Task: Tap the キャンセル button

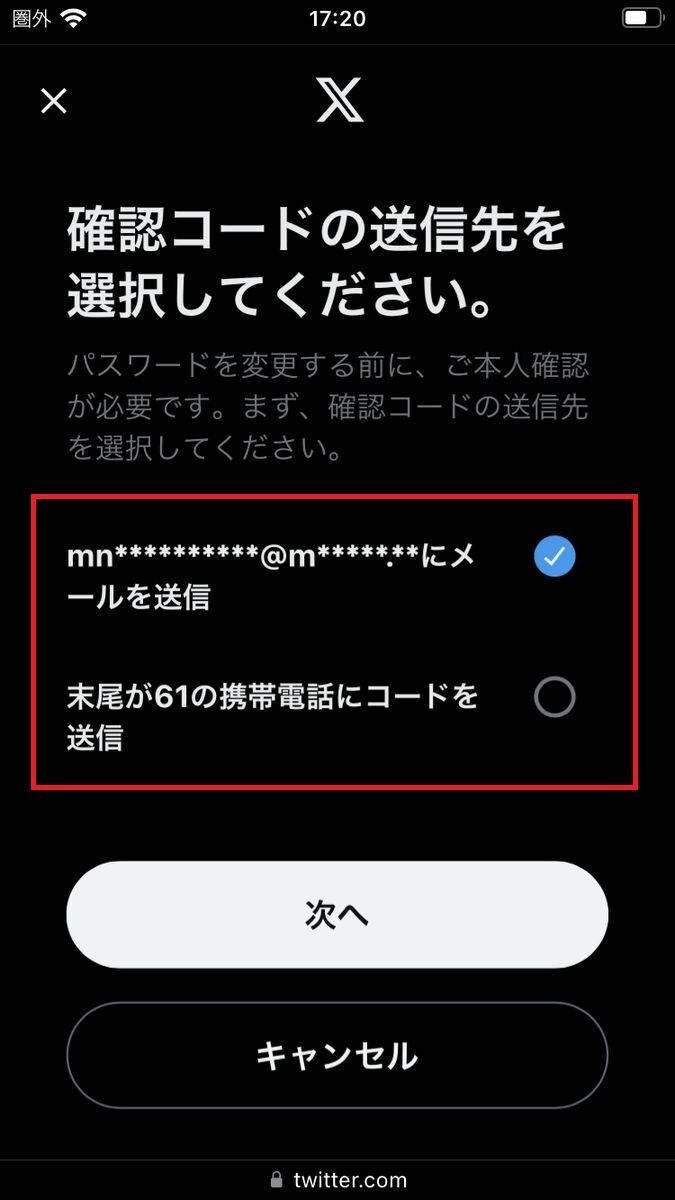Action: [x=337, y=1055]
